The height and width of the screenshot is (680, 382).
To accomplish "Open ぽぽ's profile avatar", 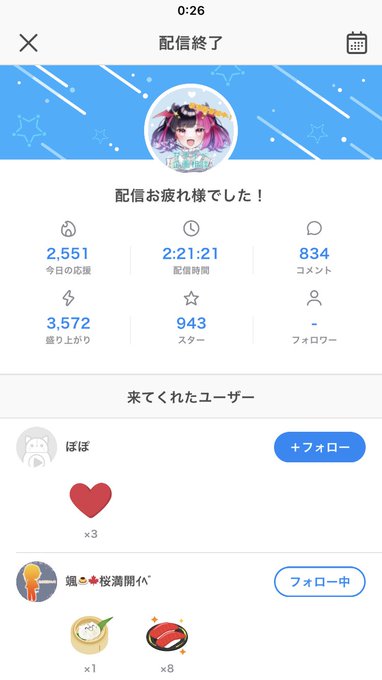I will 37,447.
